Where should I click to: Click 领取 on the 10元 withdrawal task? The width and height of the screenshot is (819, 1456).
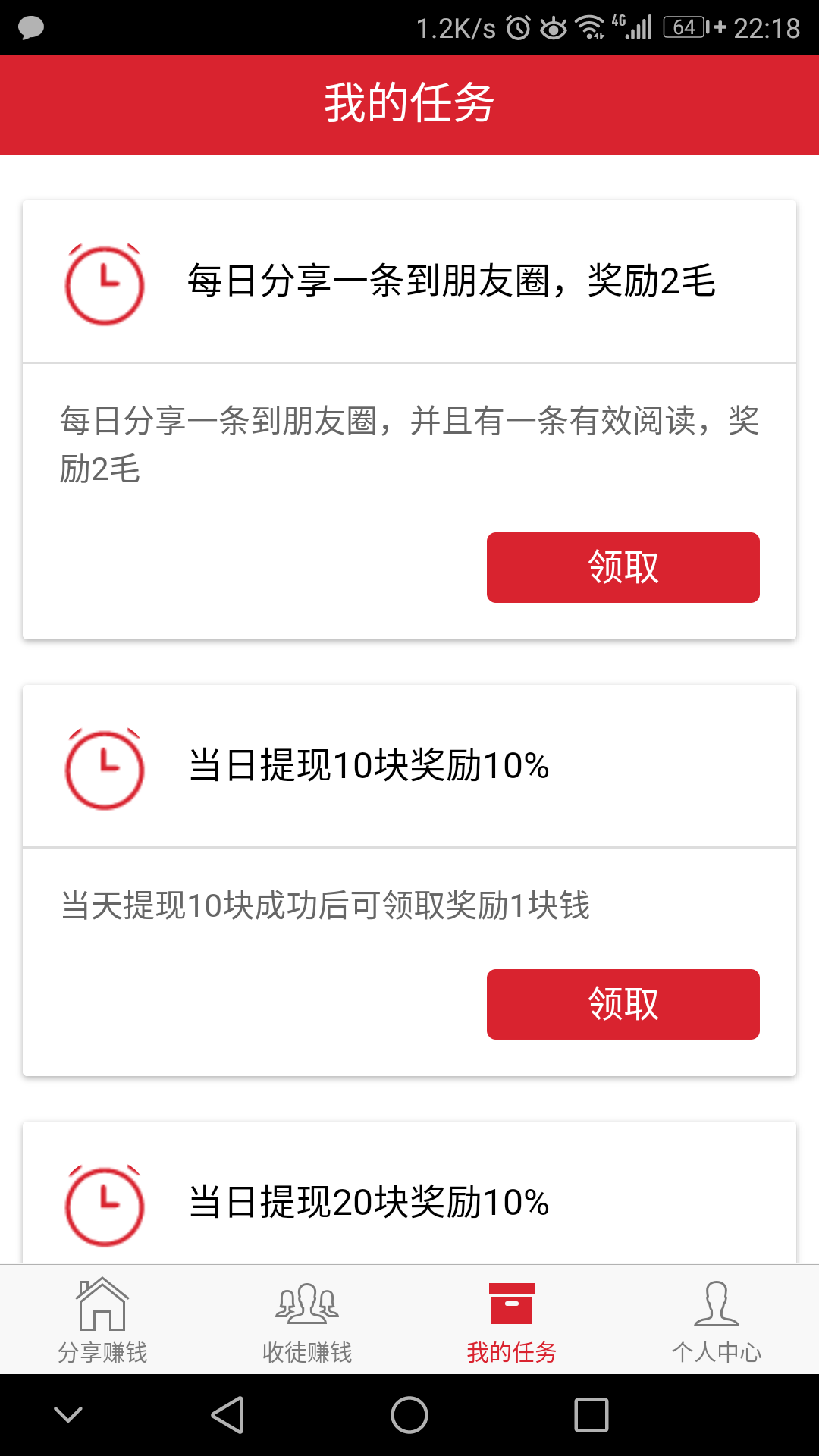pyautogui.click(x=623, y=1004)
